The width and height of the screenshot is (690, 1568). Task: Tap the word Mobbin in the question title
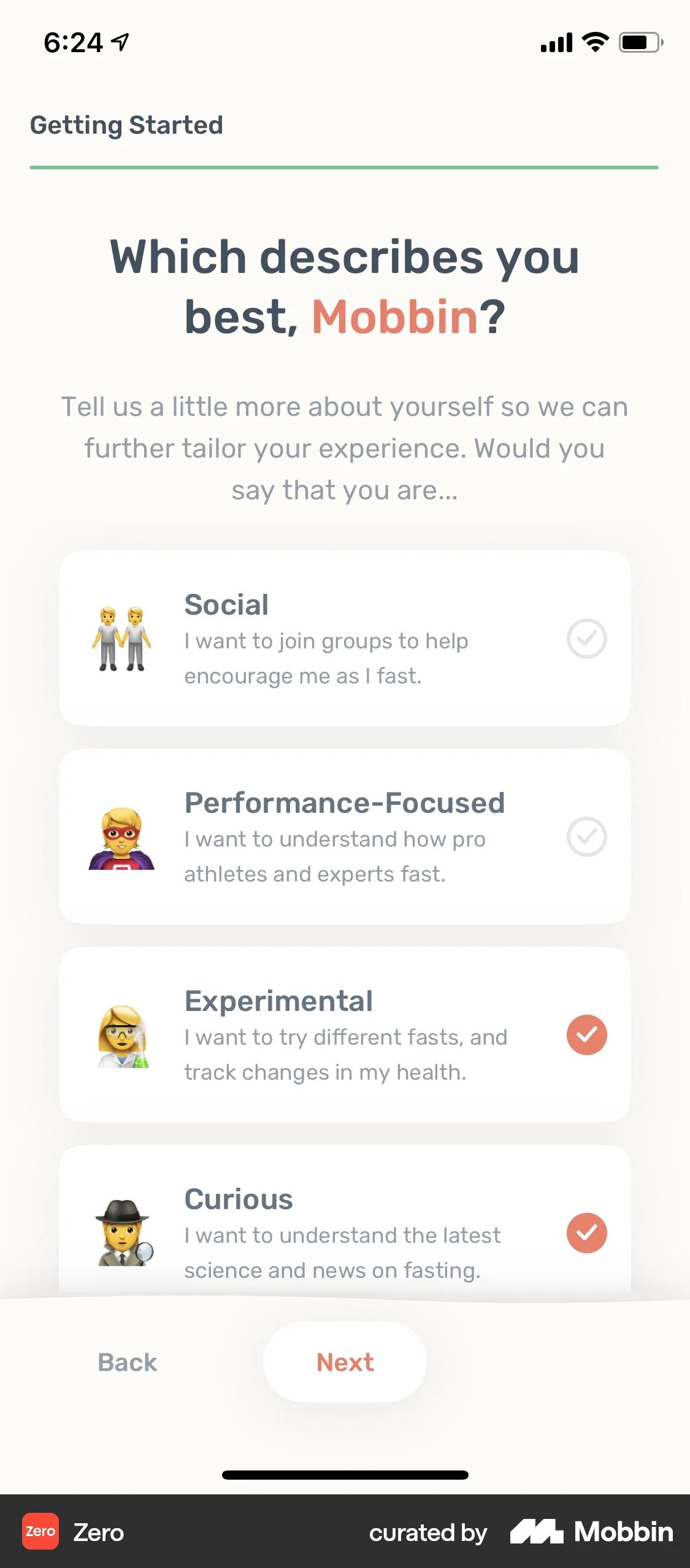(395, 314)
